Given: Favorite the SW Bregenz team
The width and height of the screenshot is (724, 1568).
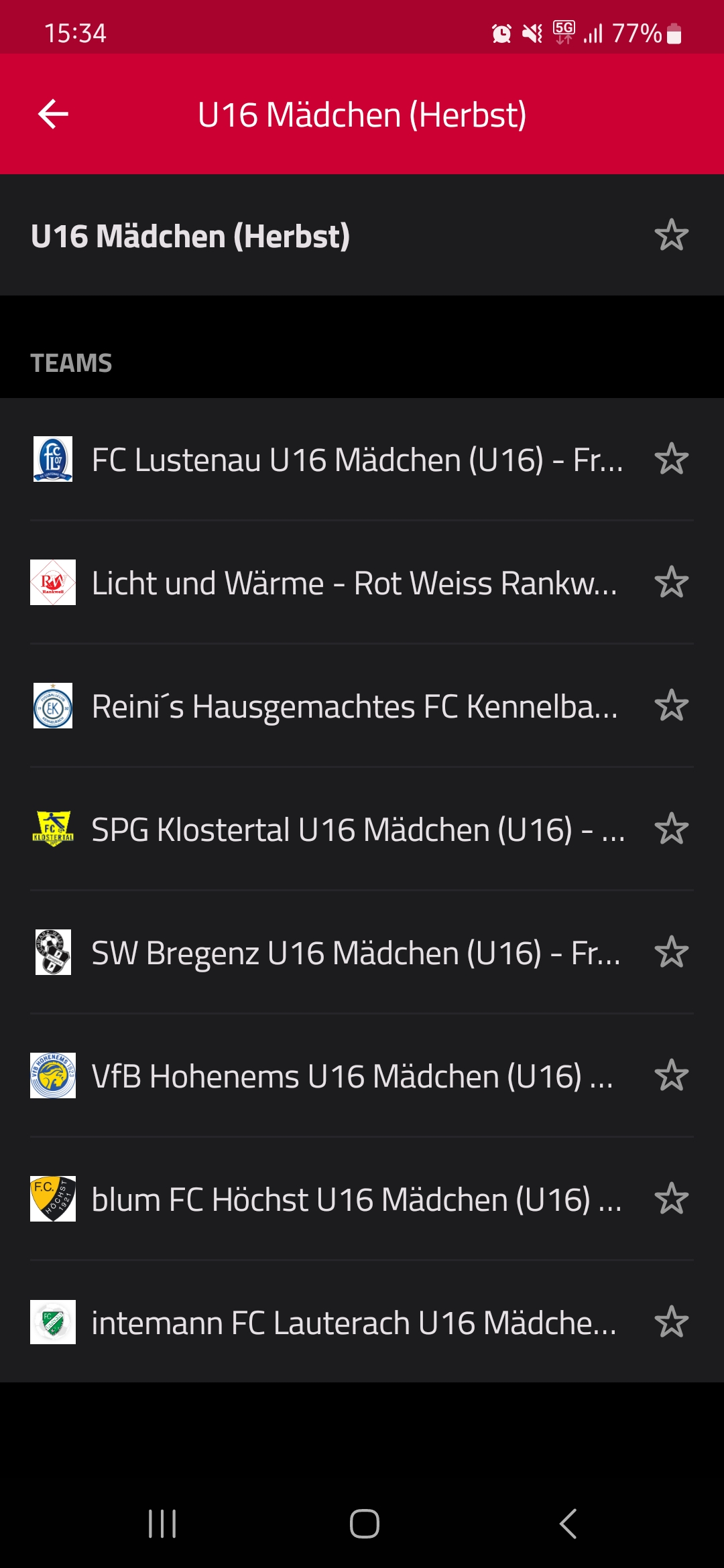Looking at the screenshot, I should pos(671,953).
